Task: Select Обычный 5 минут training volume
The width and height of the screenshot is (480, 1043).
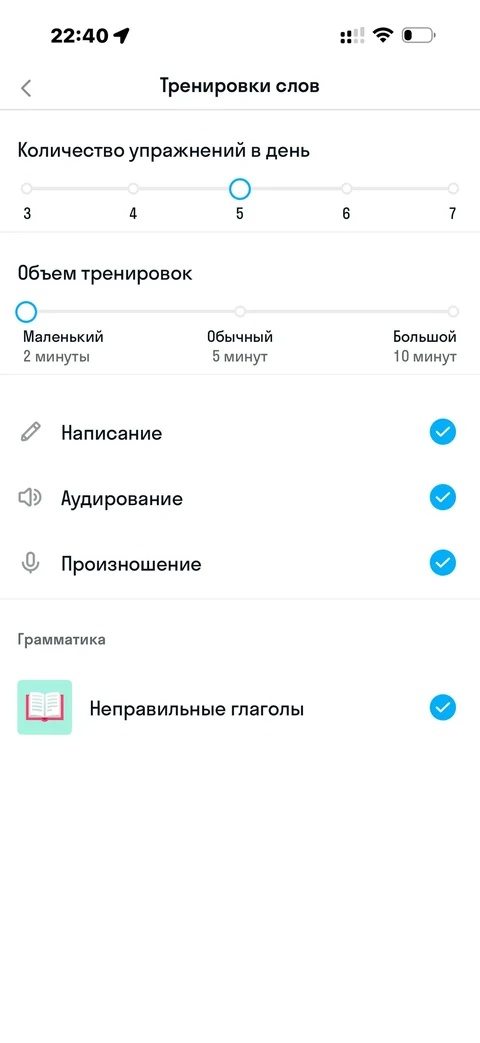Action: 240,311
